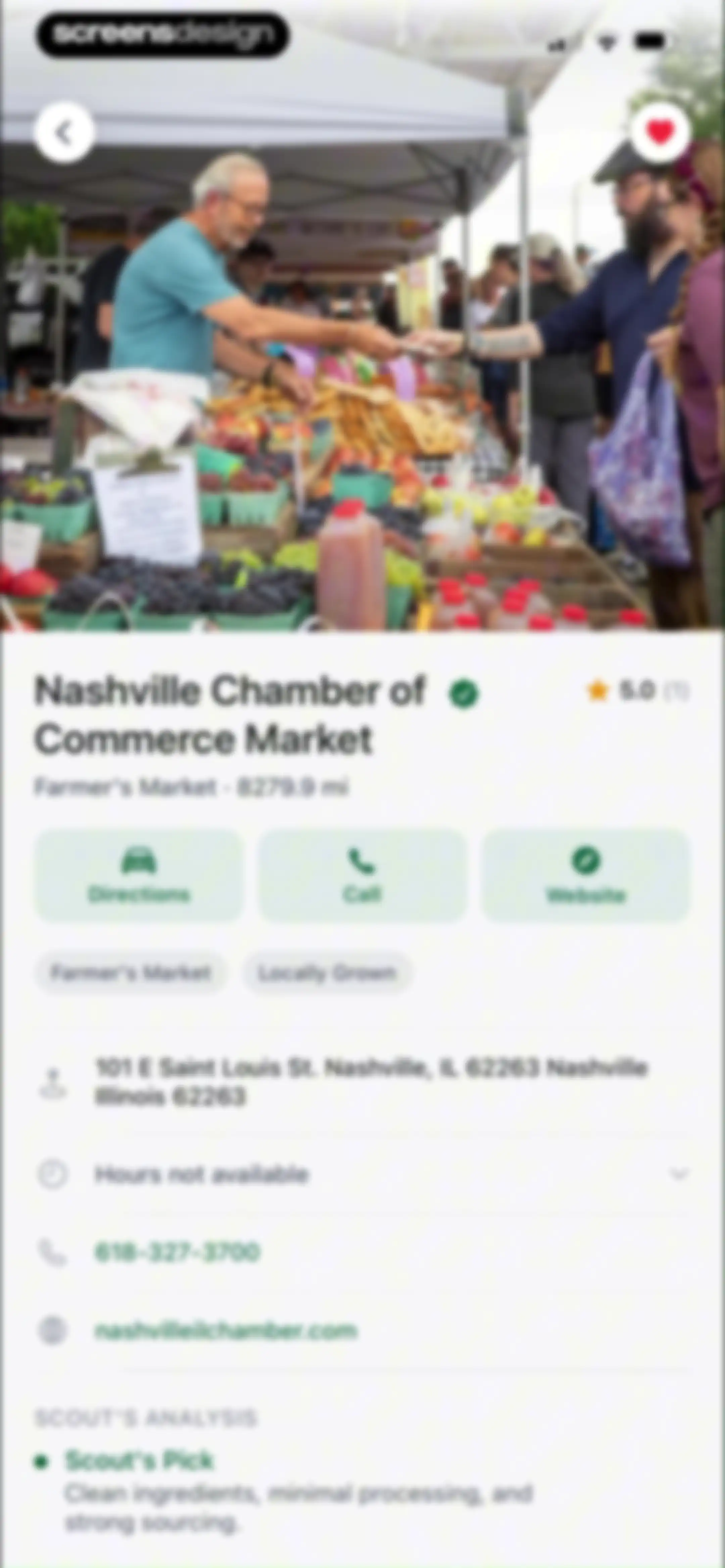Tap the Call button
Image resolution: width=725 pixels, height=1568 pixels.
(x=362, y=875)
